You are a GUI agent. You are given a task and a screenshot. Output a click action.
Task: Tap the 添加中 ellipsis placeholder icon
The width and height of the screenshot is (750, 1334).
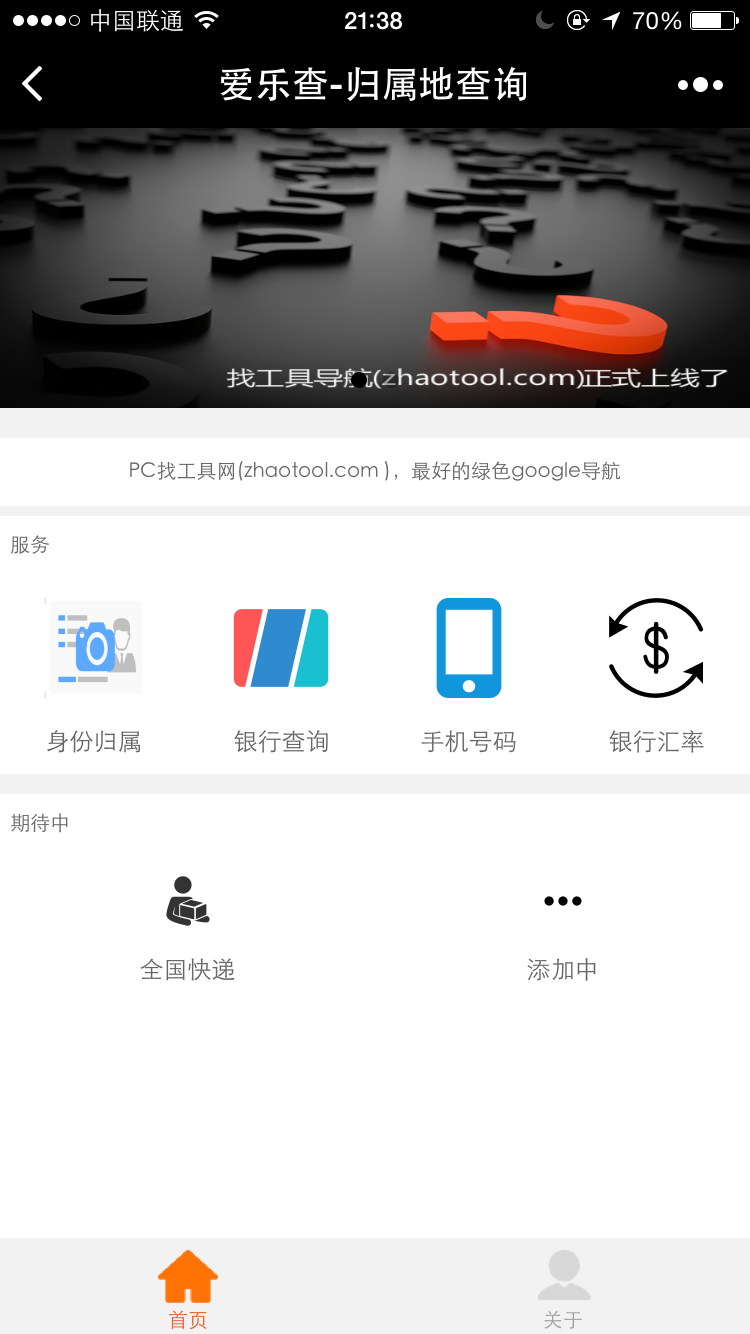point(562,900)
